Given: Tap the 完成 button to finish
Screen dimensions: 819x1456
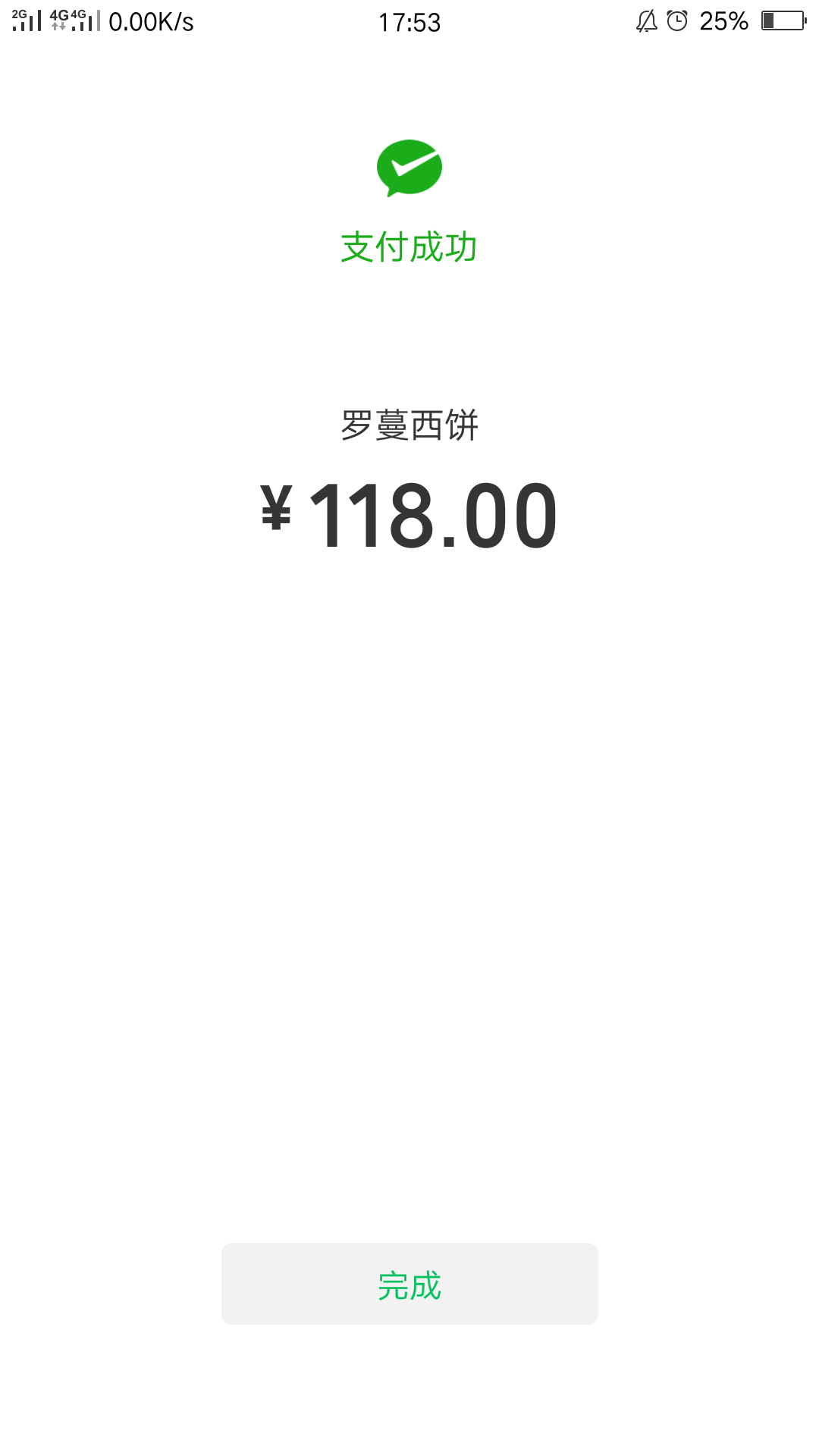Looking at the screenshot, I should pyautogui.click(x=409, y=1284).
